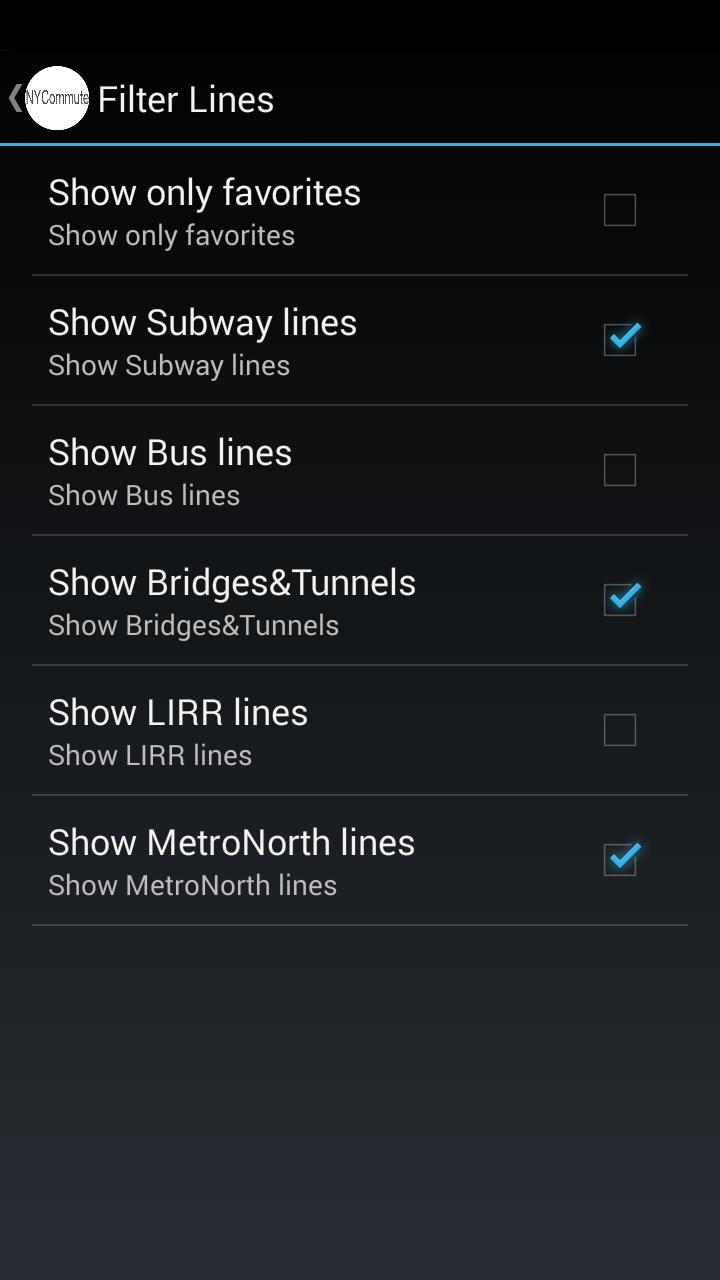Click the Show MetroNorth lines entry
This screenshot has width=720, height=1280.
[300, 859]
